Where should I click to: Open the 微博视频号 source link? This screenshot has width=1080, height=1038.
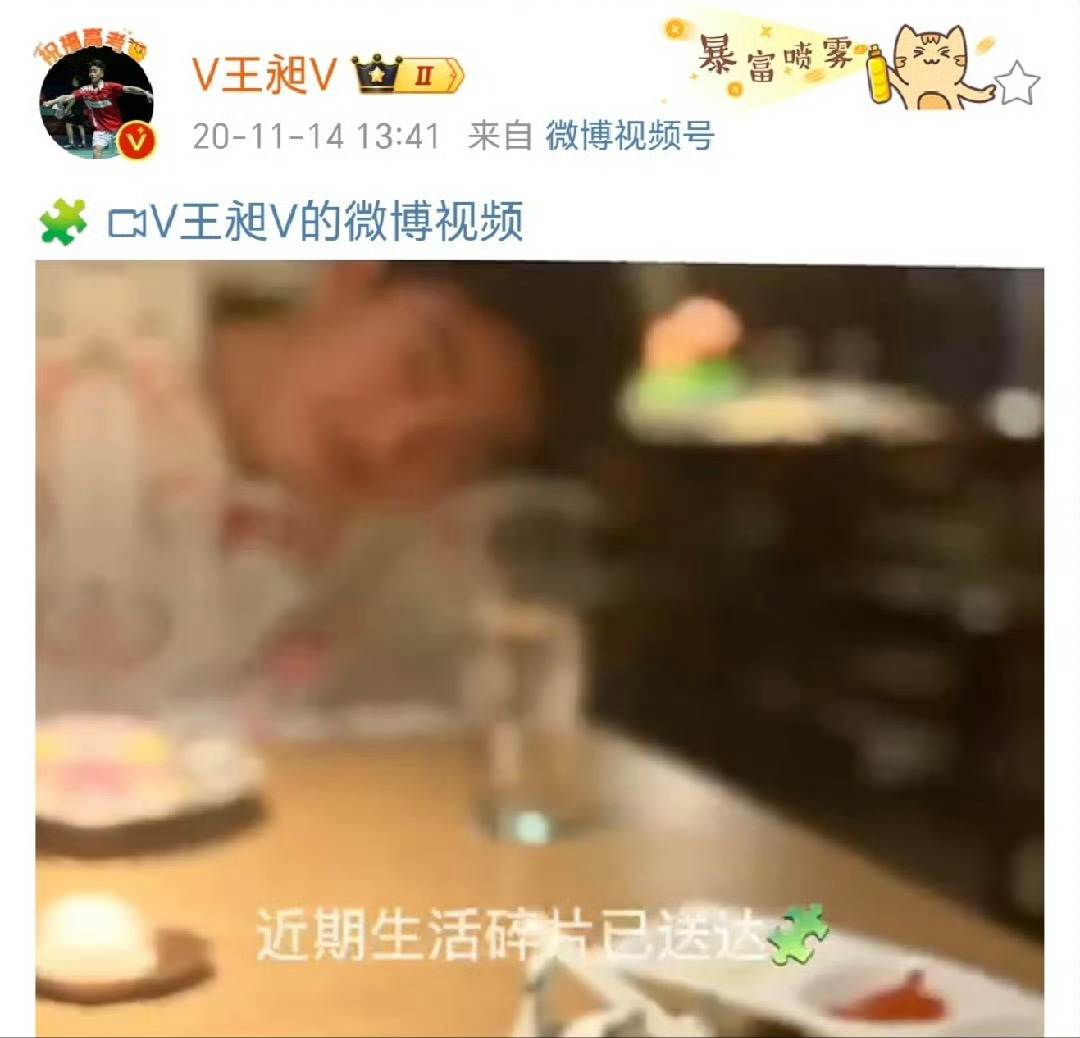[629, 136]
